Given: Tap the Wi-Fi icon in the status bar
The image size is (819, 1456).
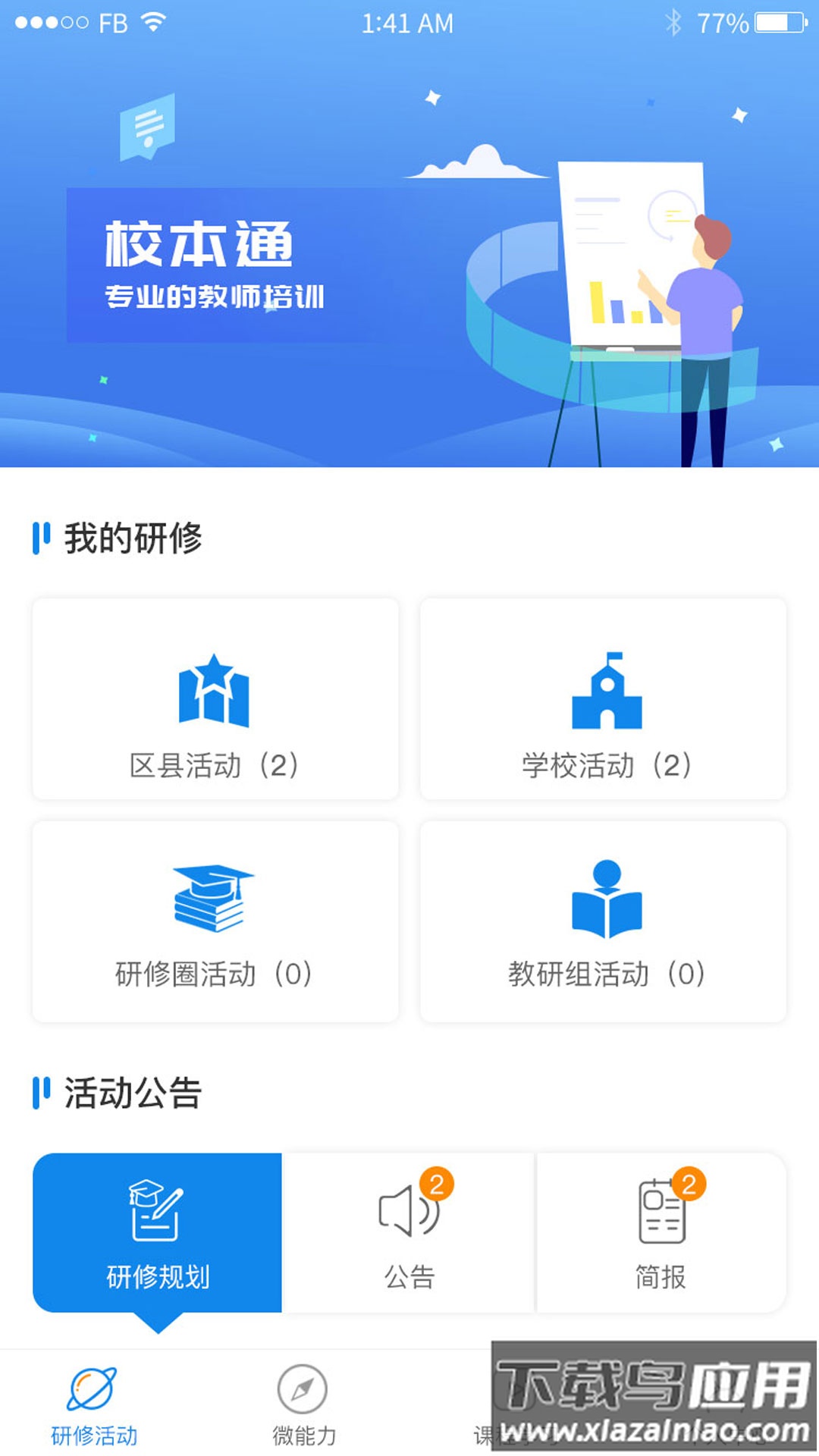Looking at the screenshot, I should click(x=152, y=23).
